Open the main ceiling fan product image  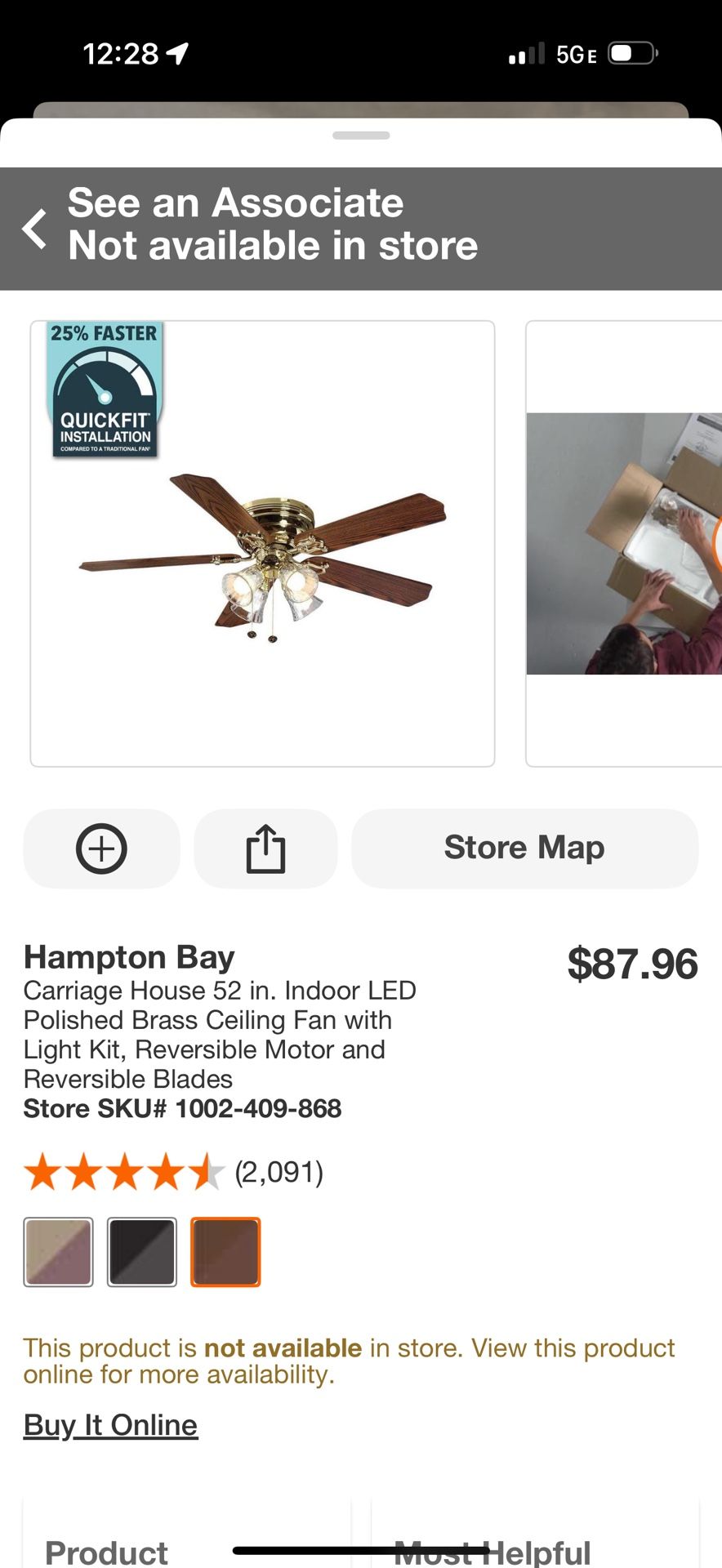(x=262, y=544)
